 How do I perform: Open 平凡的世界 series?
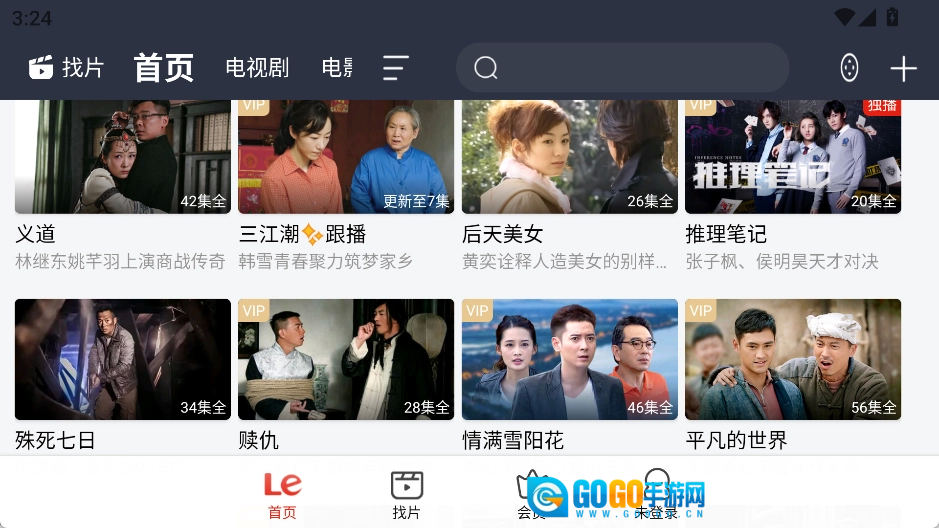[792, 360]
